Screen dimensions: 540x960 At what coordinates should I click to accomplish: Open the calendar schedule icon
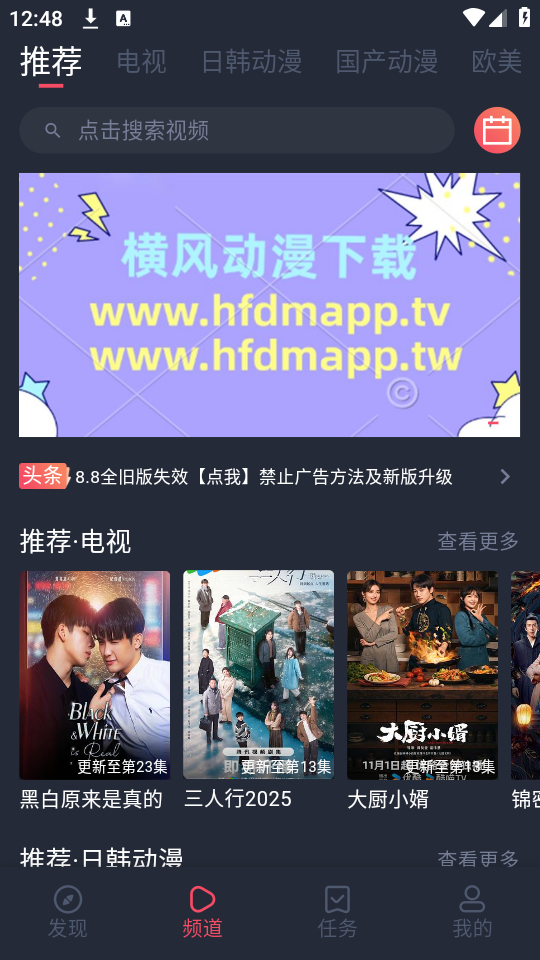[497, 130]
